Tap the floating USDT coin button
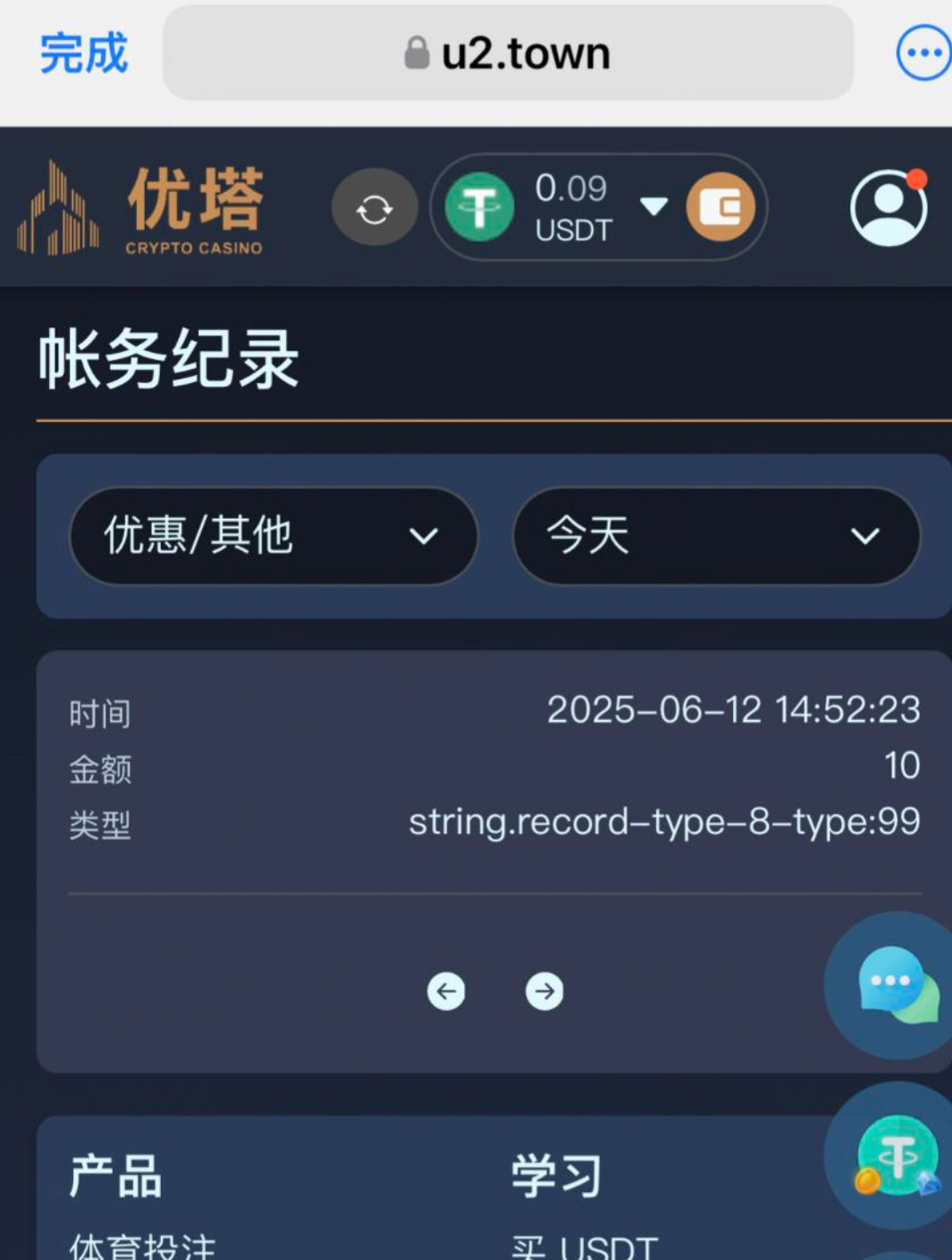The image size is (952, 1260). coord(897,1157)
